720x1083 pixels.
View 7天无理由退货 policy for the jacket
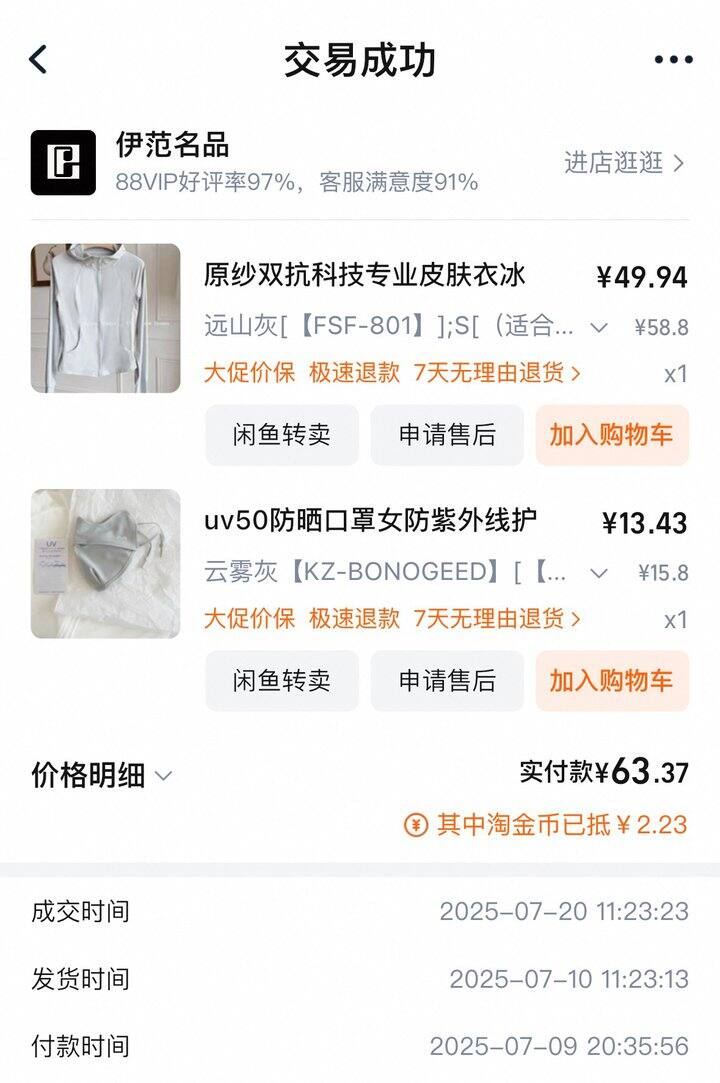click(497, 373)
